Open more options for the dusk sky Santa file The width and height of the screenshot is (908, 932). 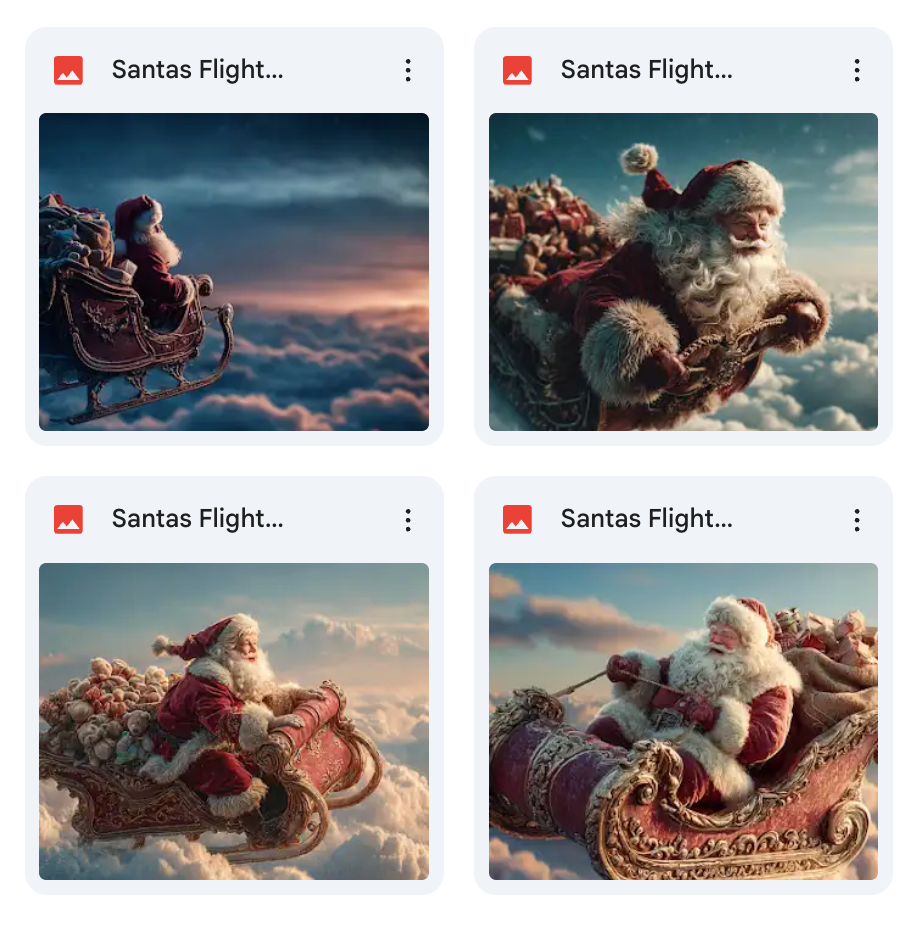pos(408,70)
